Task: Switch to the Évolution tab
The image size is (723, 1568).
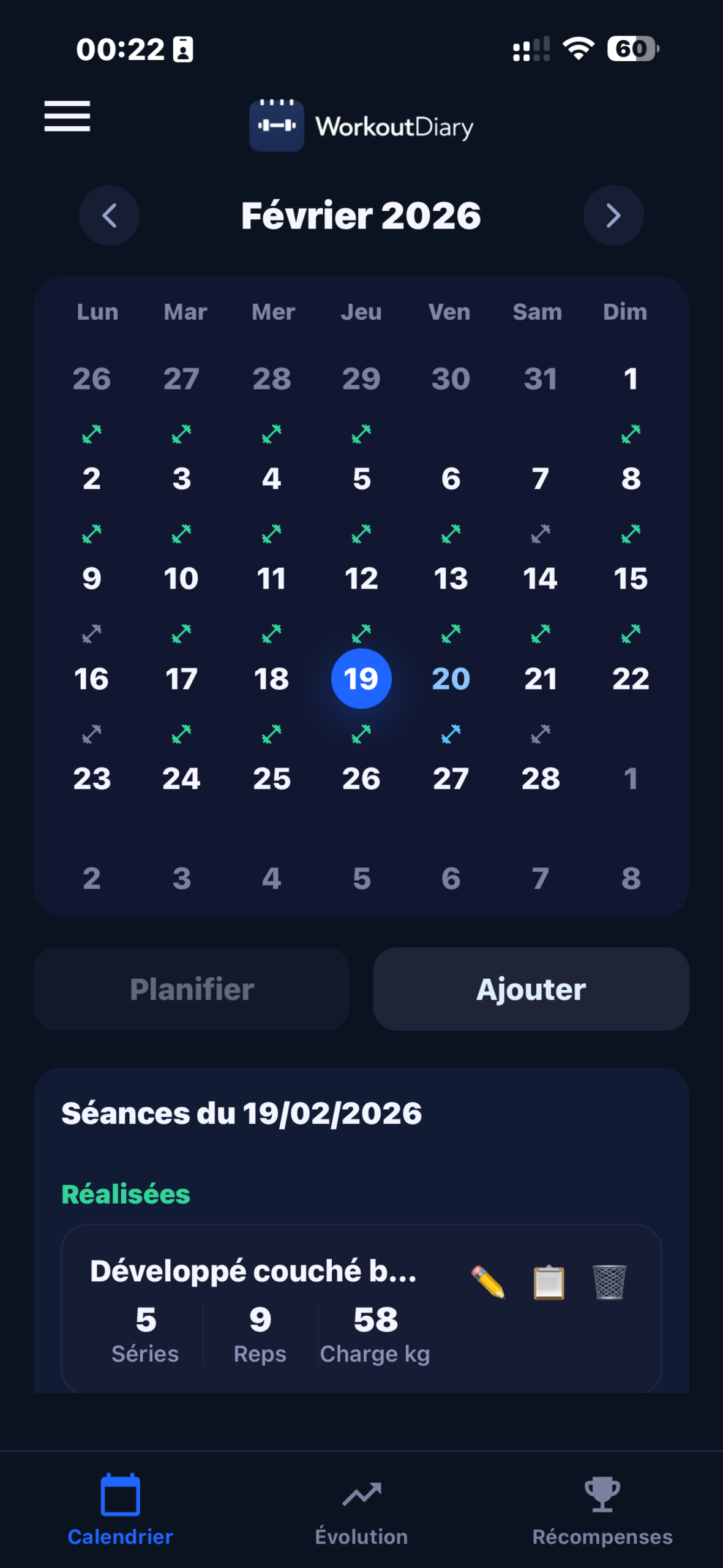Action: 361,1510
